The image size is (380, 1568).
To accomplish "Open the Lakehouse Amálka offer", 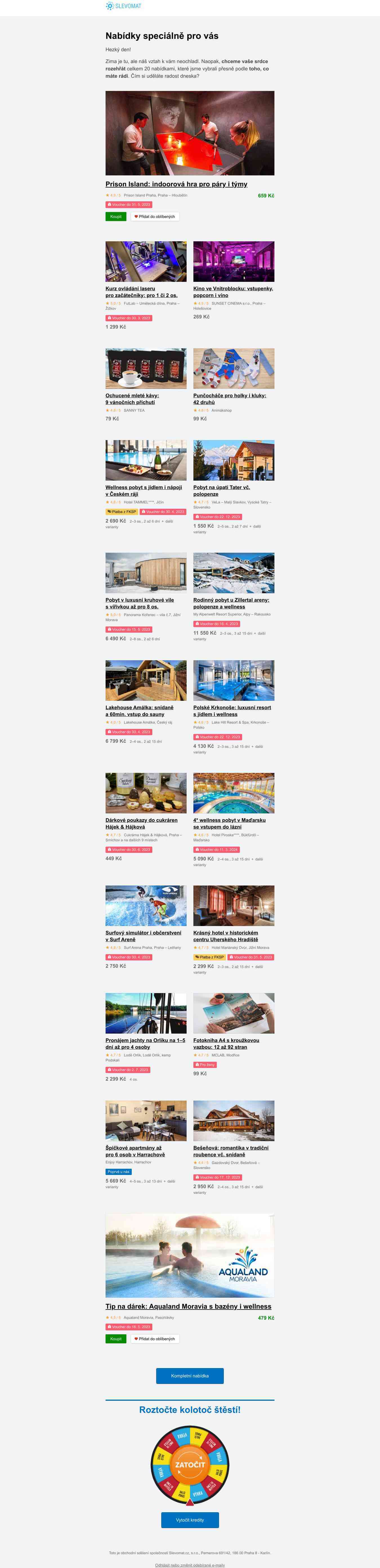I will [x=139, y=711].
